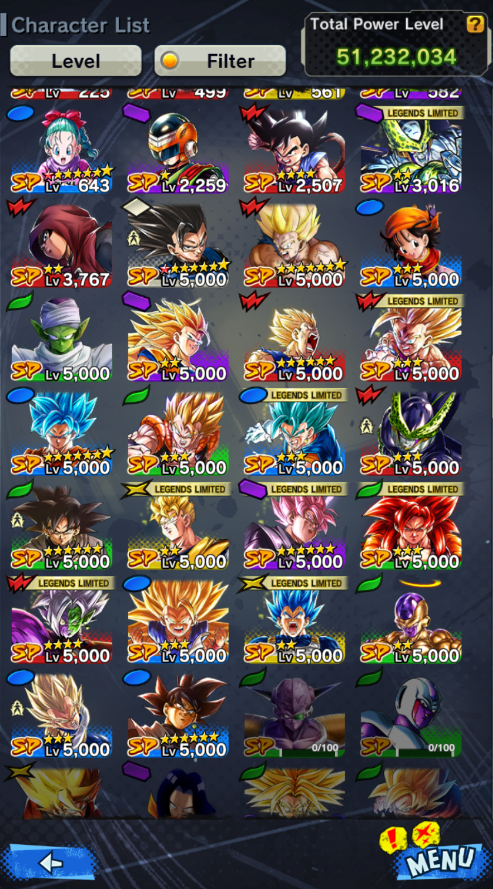The height and width of the screenshot is (889, 493).
Task: Open the character at Lv 2,507
Action: coord(294,151)
